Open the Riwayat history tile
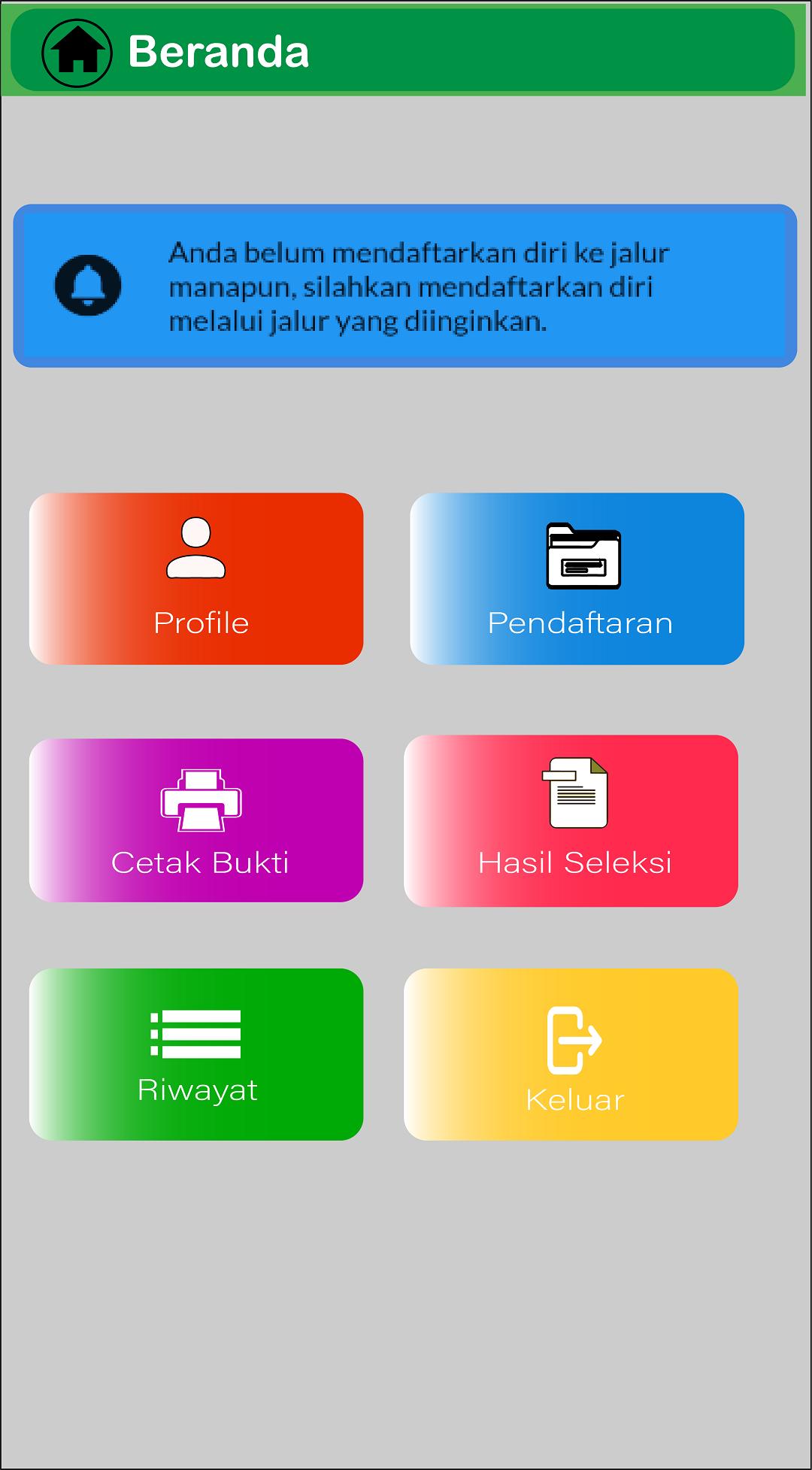 pyautogui.click(x=196, y=1054)
